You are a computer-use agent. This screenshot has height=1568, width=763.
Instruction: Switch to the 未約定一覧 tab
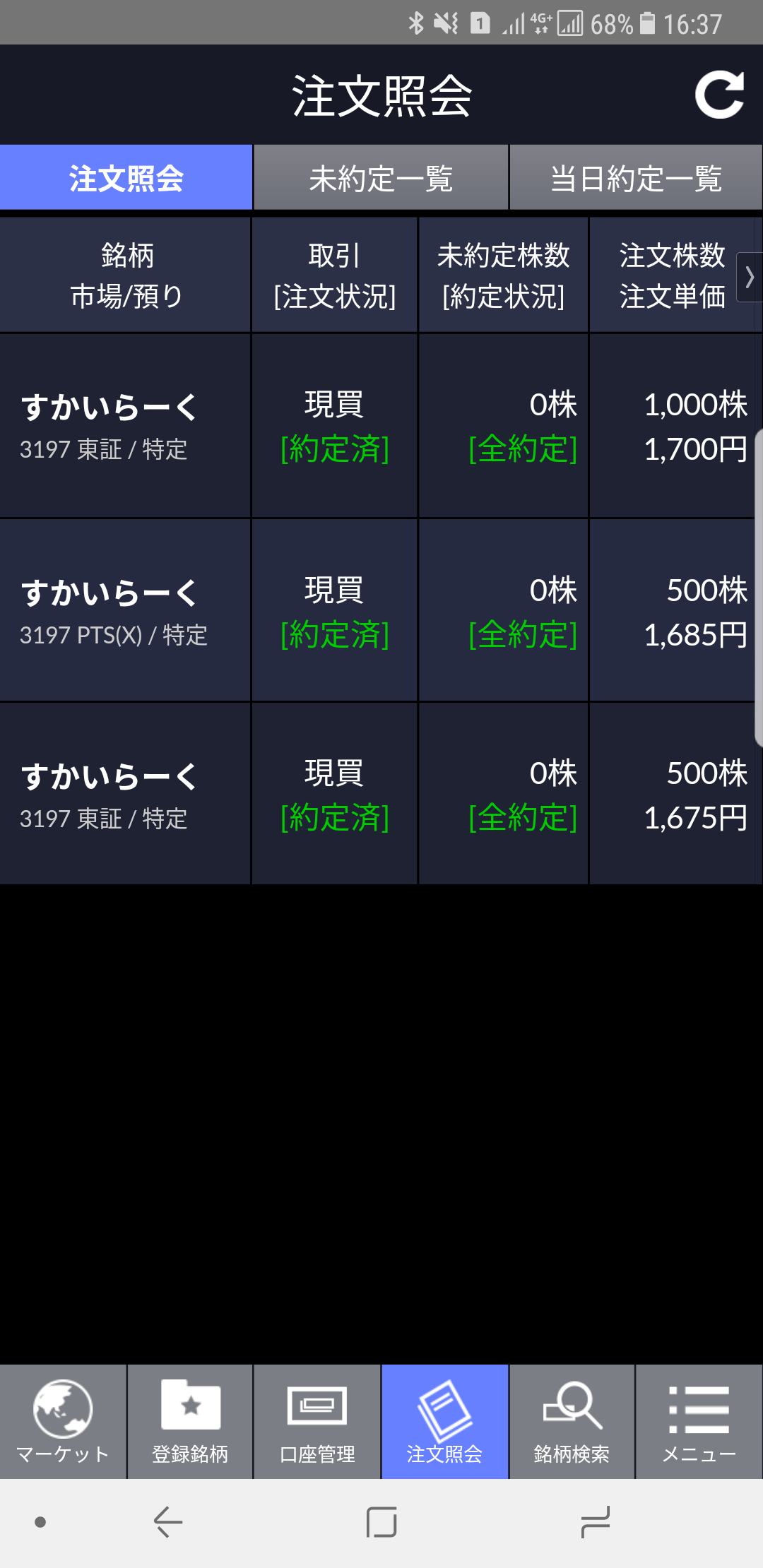[381, 178]
